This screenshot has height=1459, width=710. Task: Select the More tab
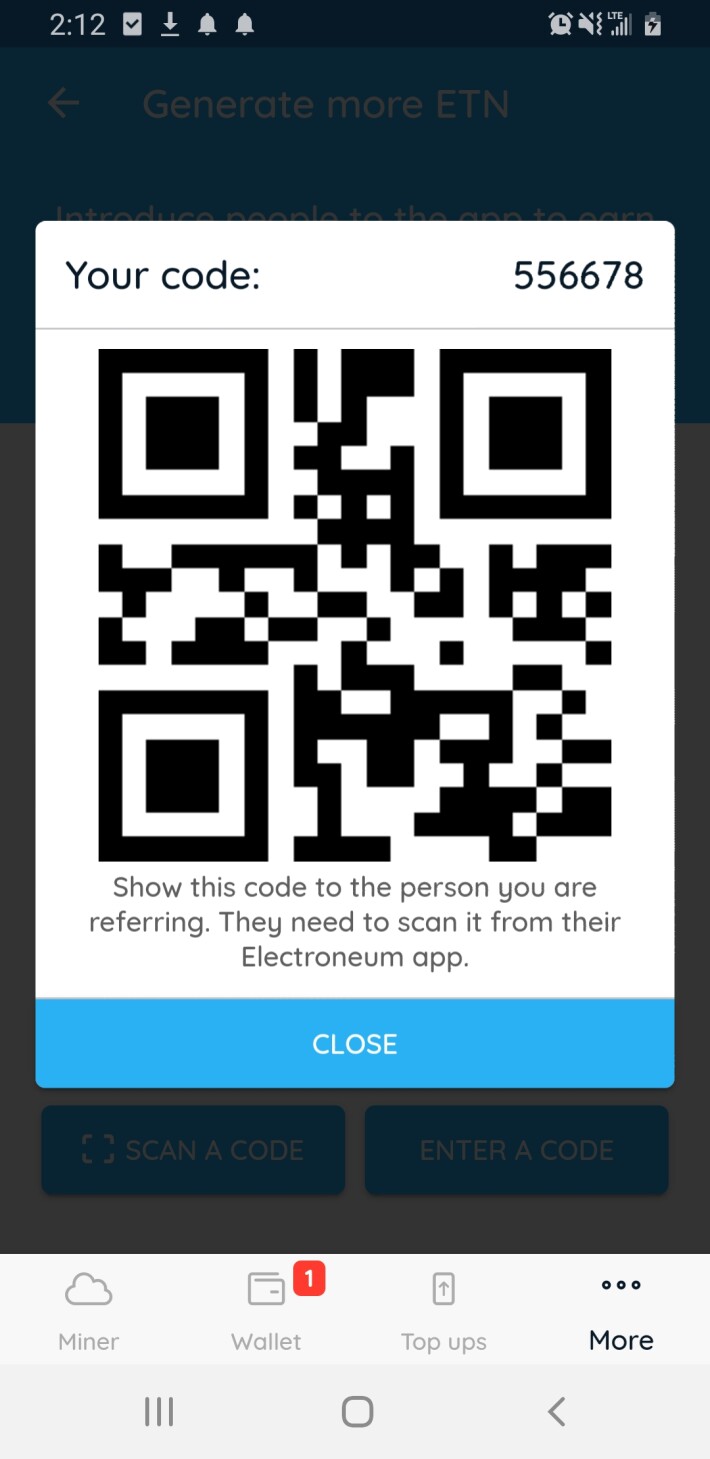tap(621, 1311)
